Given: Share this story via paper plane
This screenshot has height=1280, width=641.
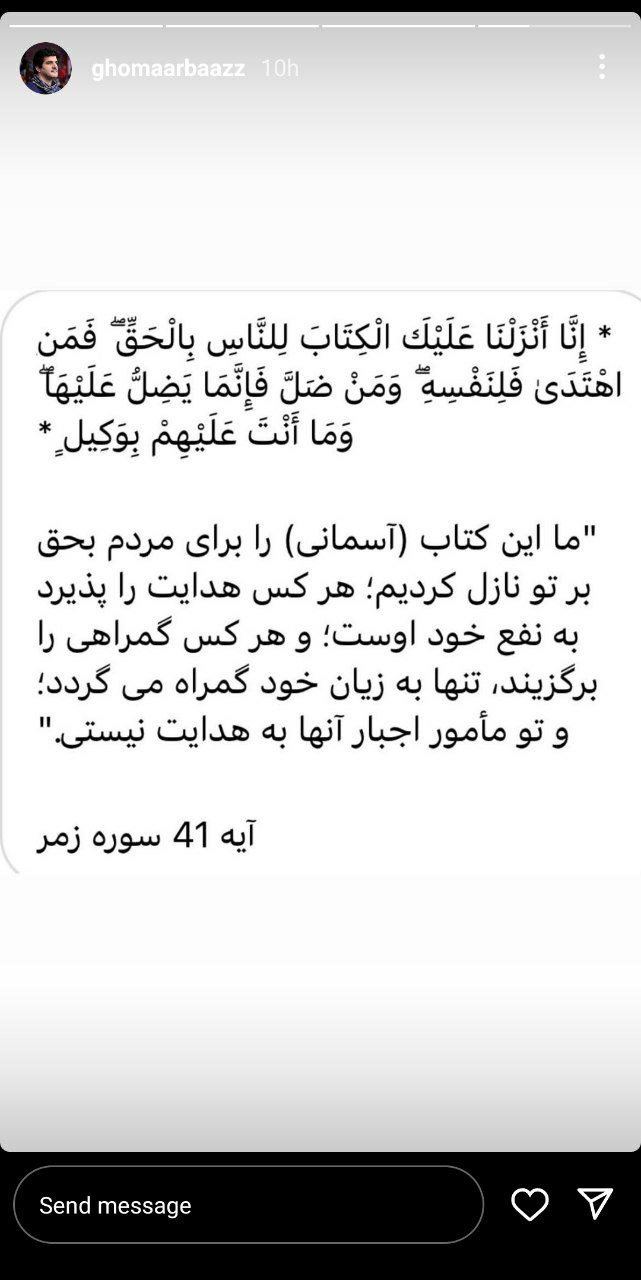Looking at the screenshot, I should (595, 1204).
